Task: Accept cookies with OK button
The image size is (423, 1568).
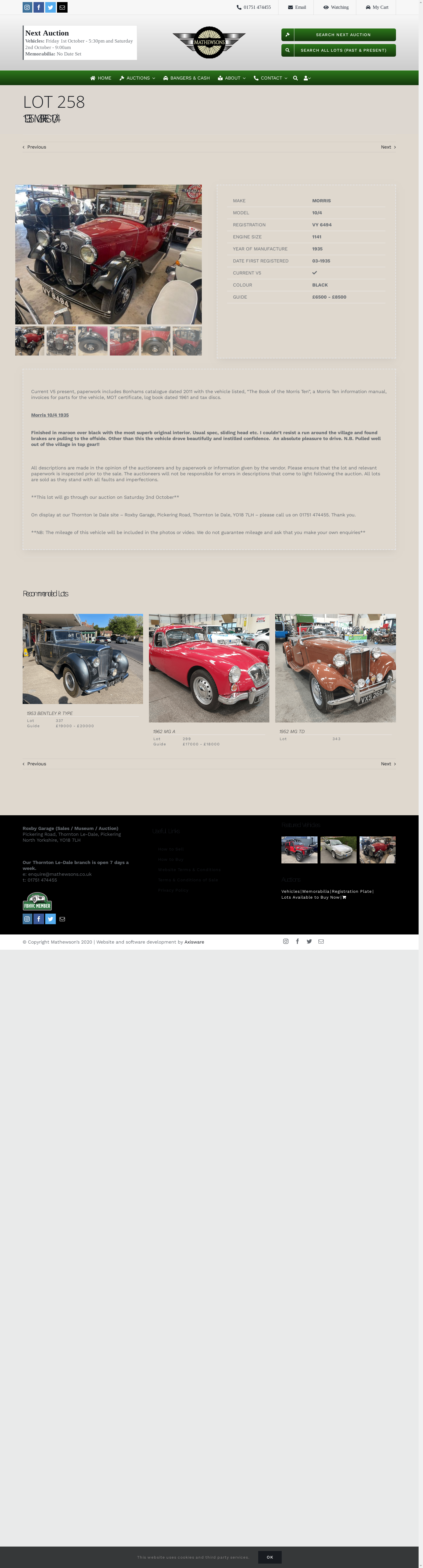Action: (x=270, y=1557)
